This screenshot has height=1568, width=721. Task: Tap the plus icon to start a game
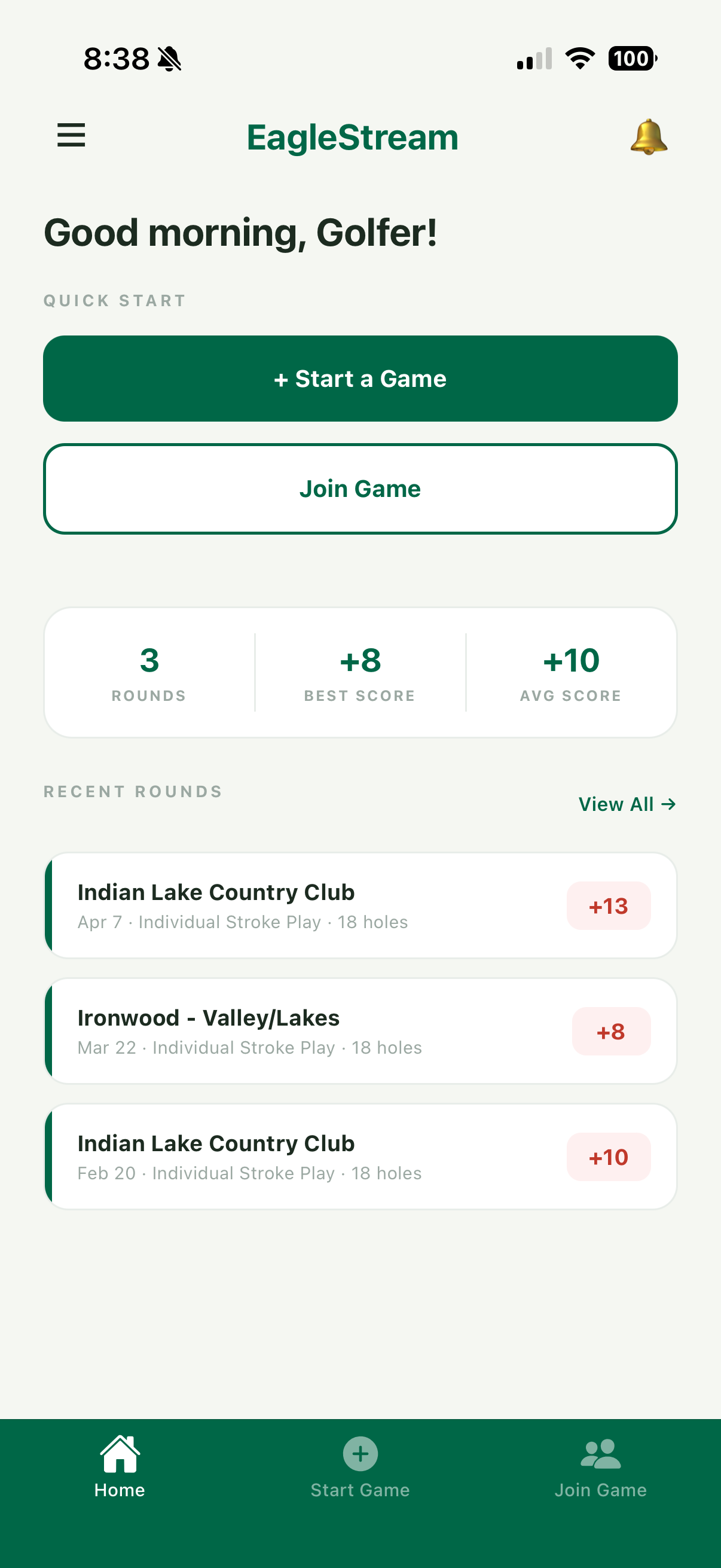coord(360,1454)
